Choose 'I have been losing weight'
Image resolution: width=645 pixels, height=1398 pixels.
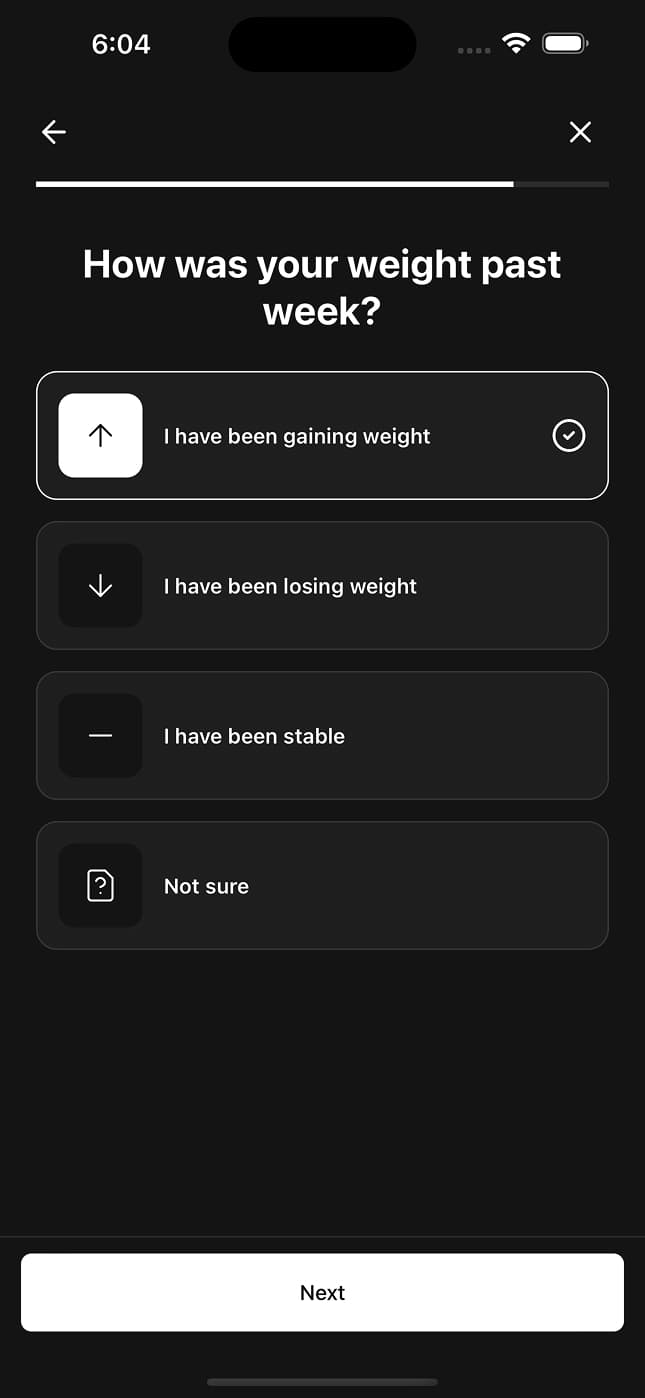pyautogui.click(x=322, y=586)
